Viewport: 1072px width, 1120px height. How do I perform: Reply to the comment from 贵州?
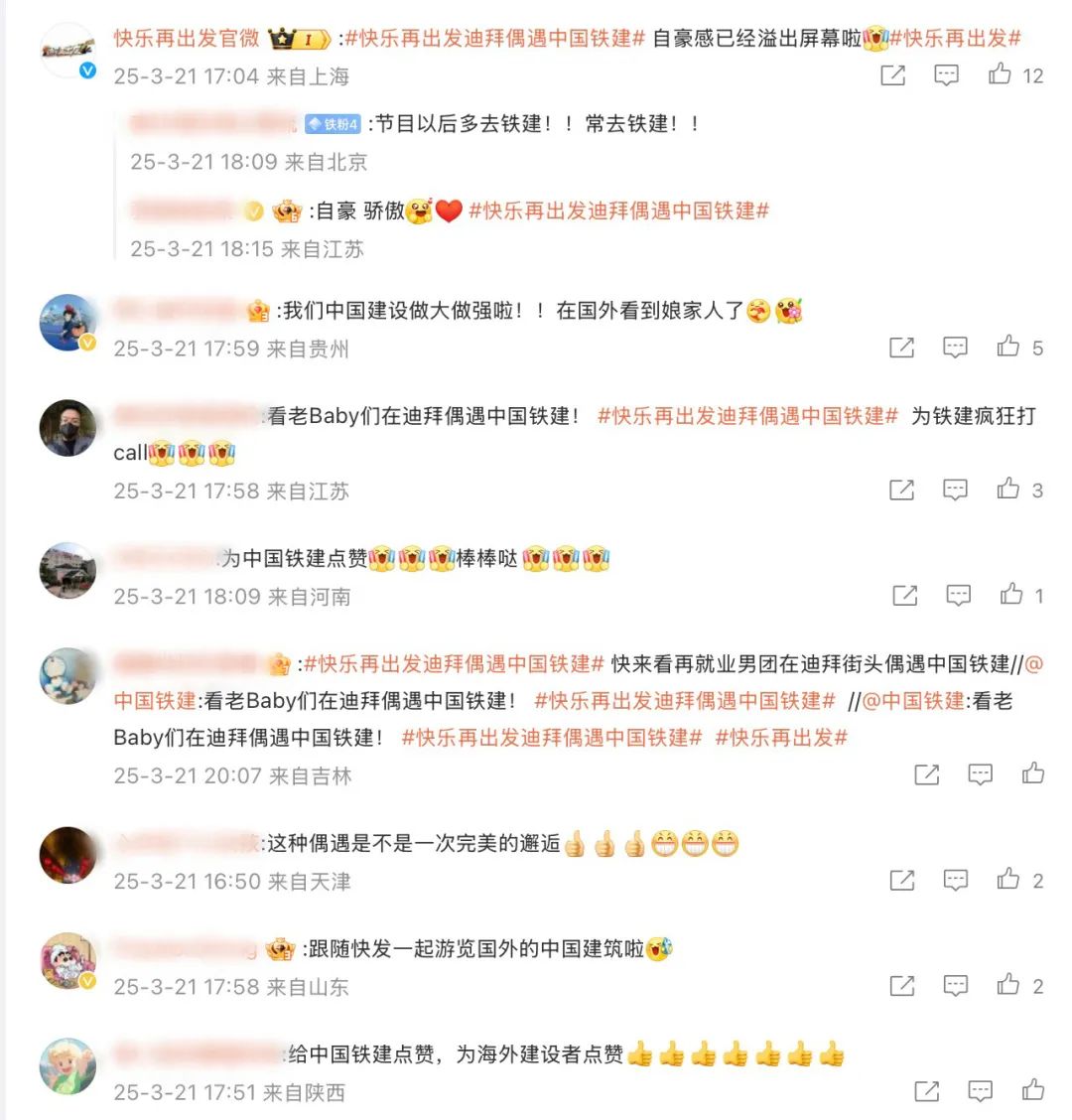click(955, 347)
